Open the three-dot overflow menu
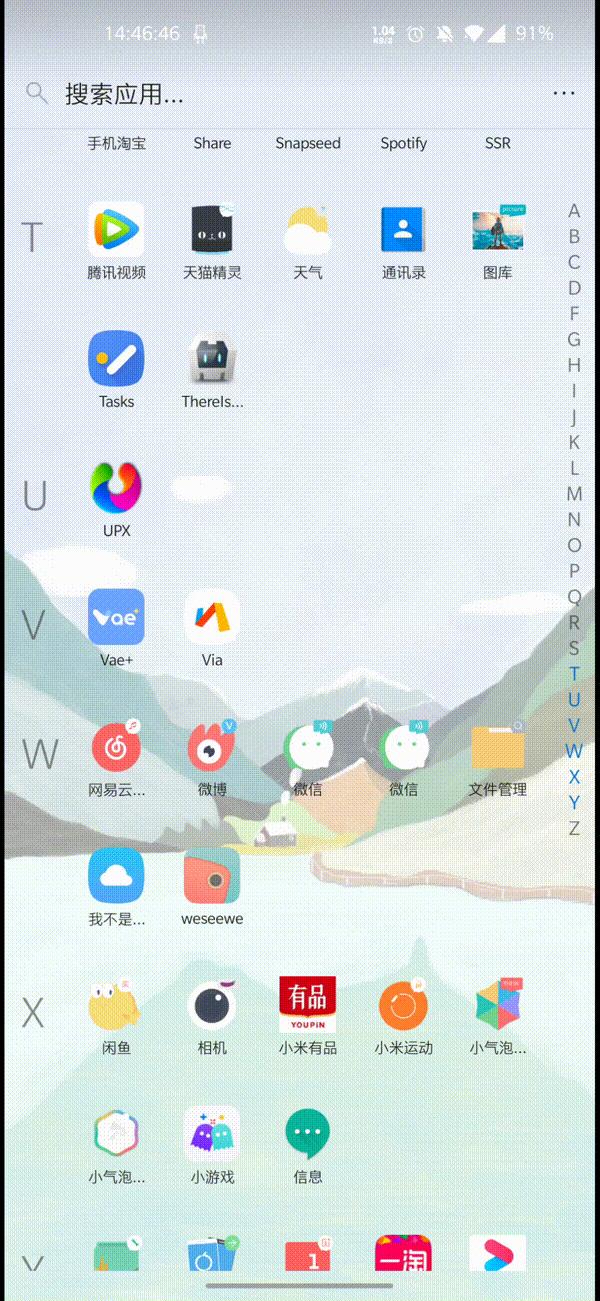600x1301 pixels. click(563, 94)
